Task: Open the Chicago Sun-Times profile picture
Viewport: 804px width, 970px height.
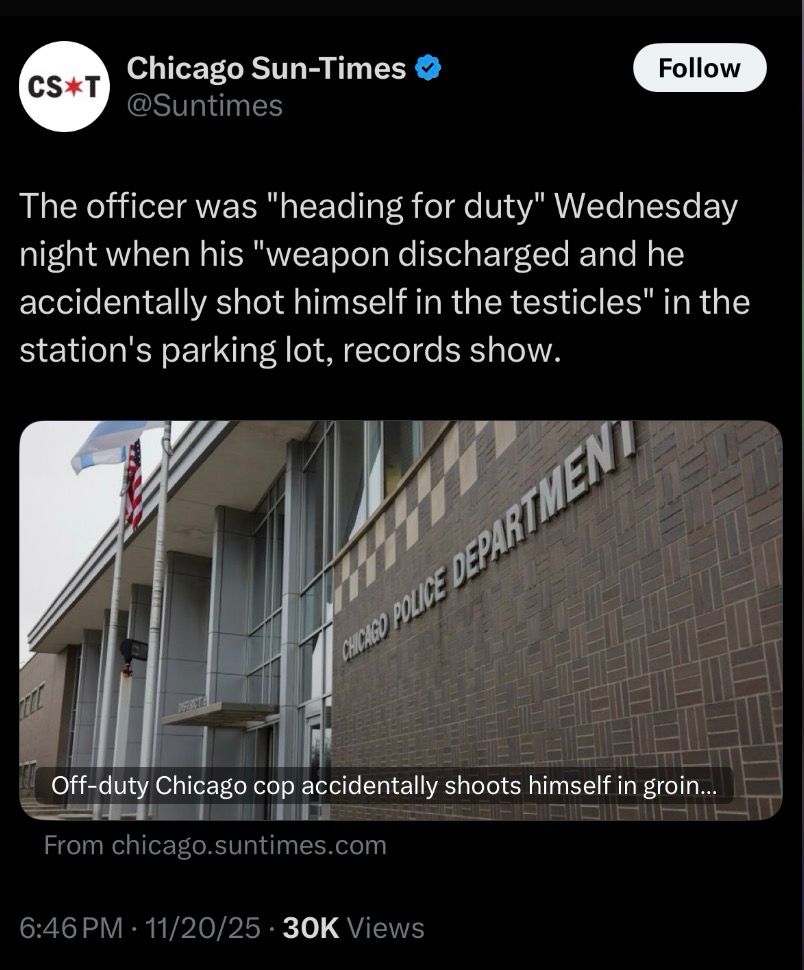Action: [x=65, y=86]
